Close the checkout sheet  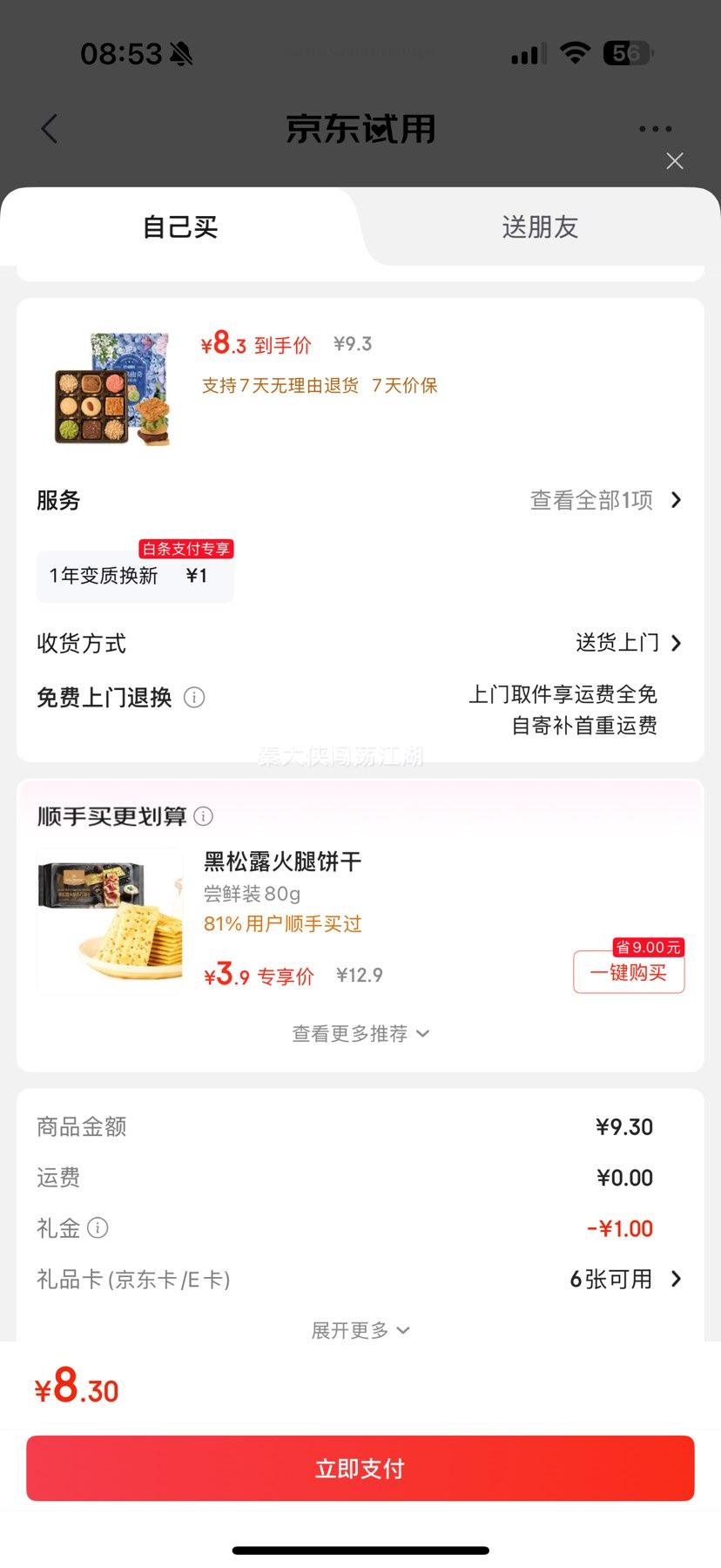[675, 161]
